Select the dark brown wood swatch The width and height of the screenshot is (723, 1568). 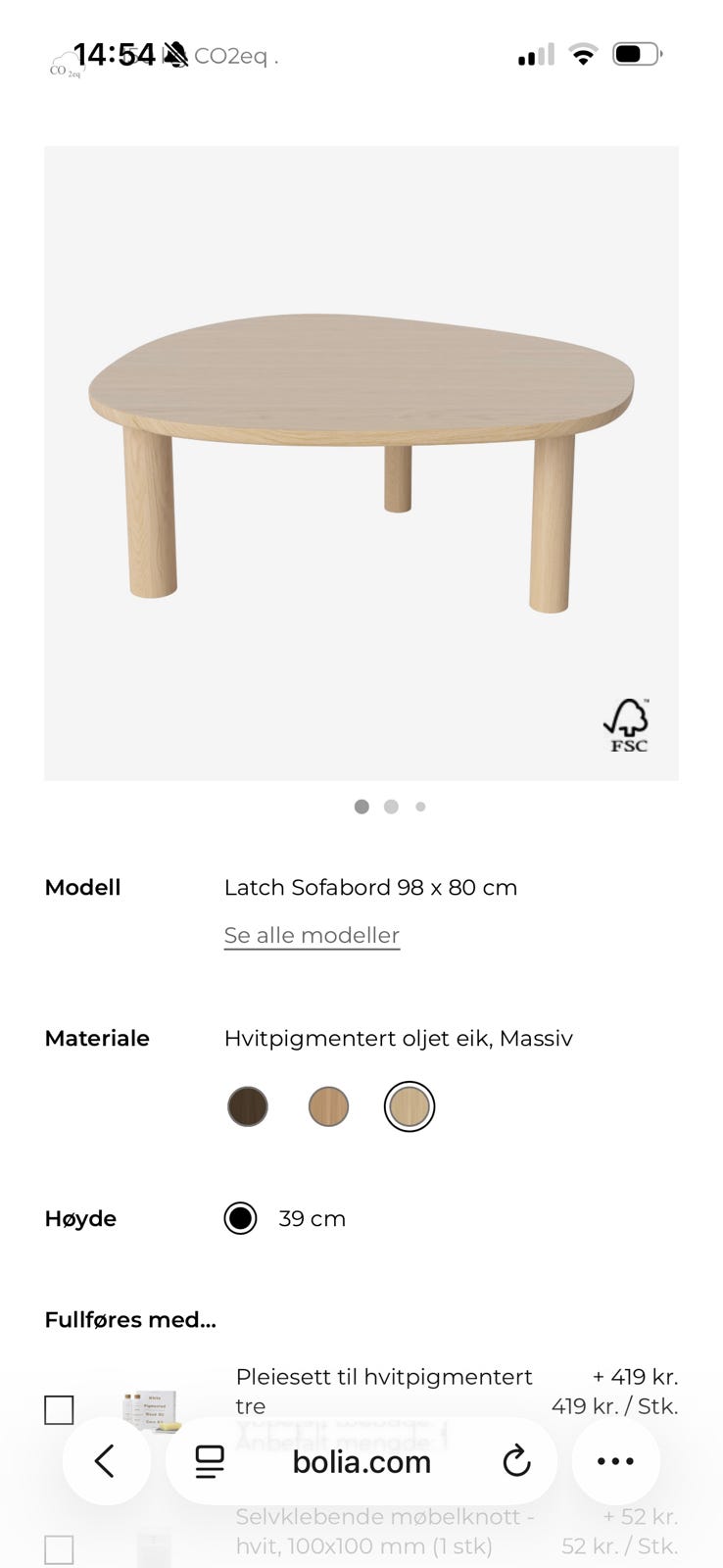click(x=248, y=1105)
